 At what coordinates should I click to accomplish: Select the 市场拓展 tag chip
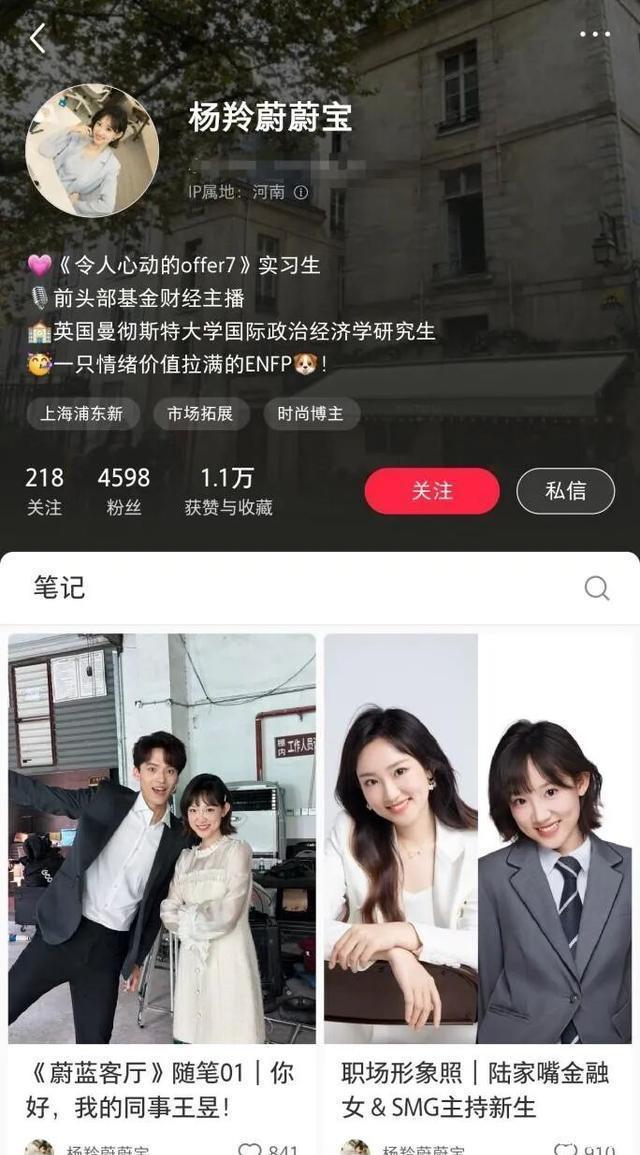200,413
